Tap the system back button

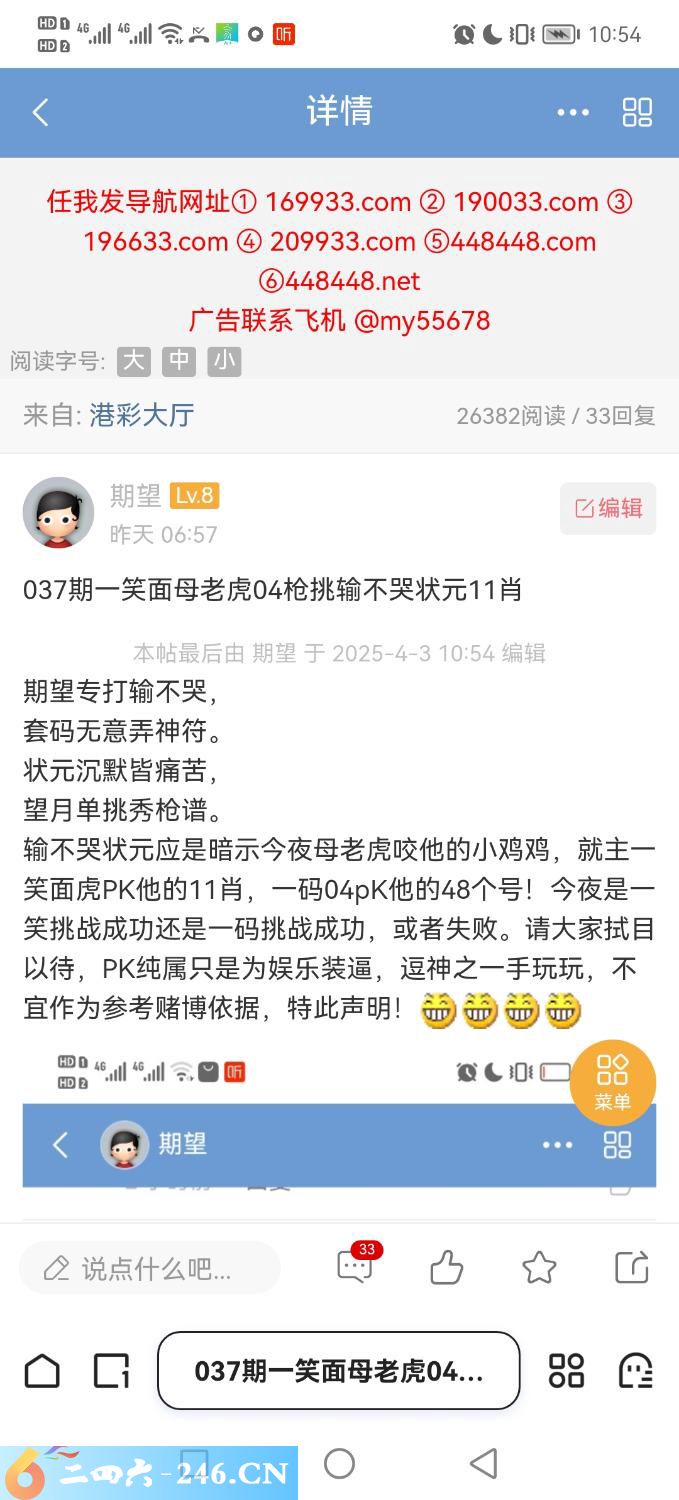pos(484,1464)
